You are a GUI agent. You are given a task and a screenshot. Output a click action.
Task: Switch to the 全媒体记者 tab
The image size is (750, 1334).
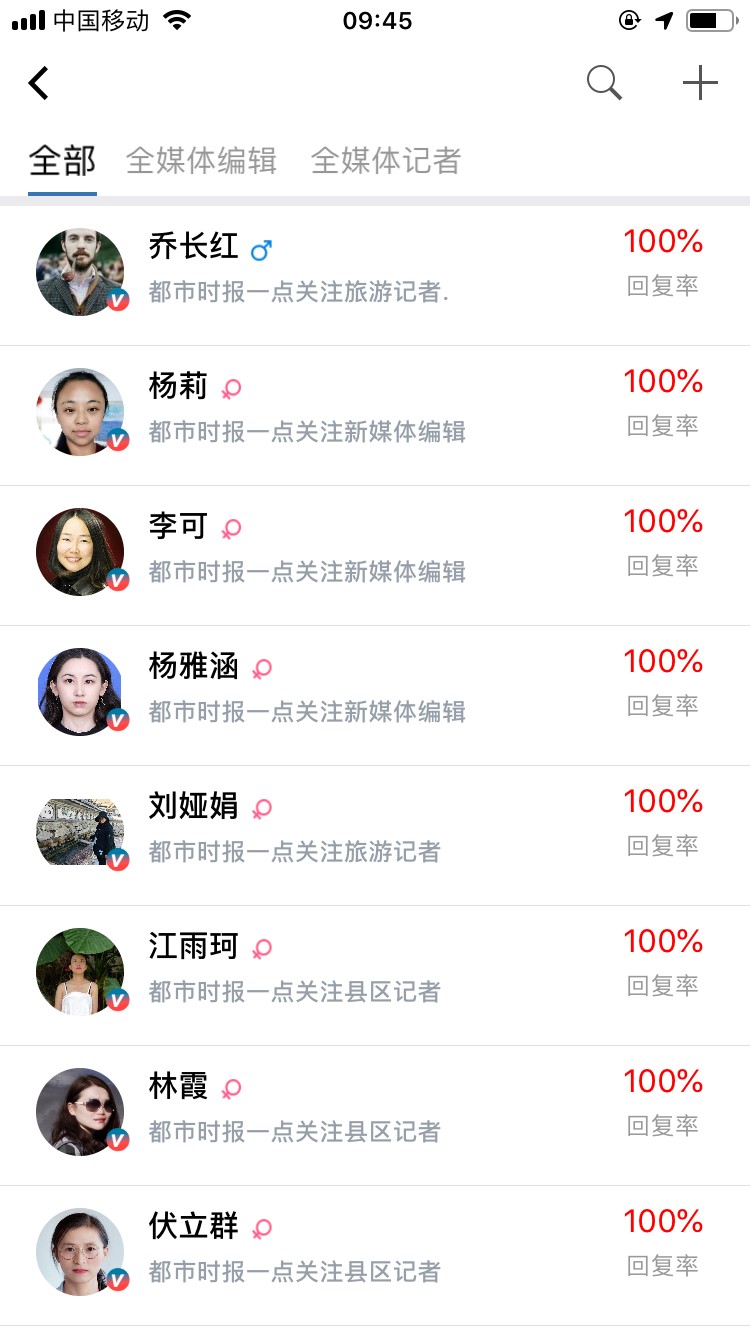(x=385, y=161)
